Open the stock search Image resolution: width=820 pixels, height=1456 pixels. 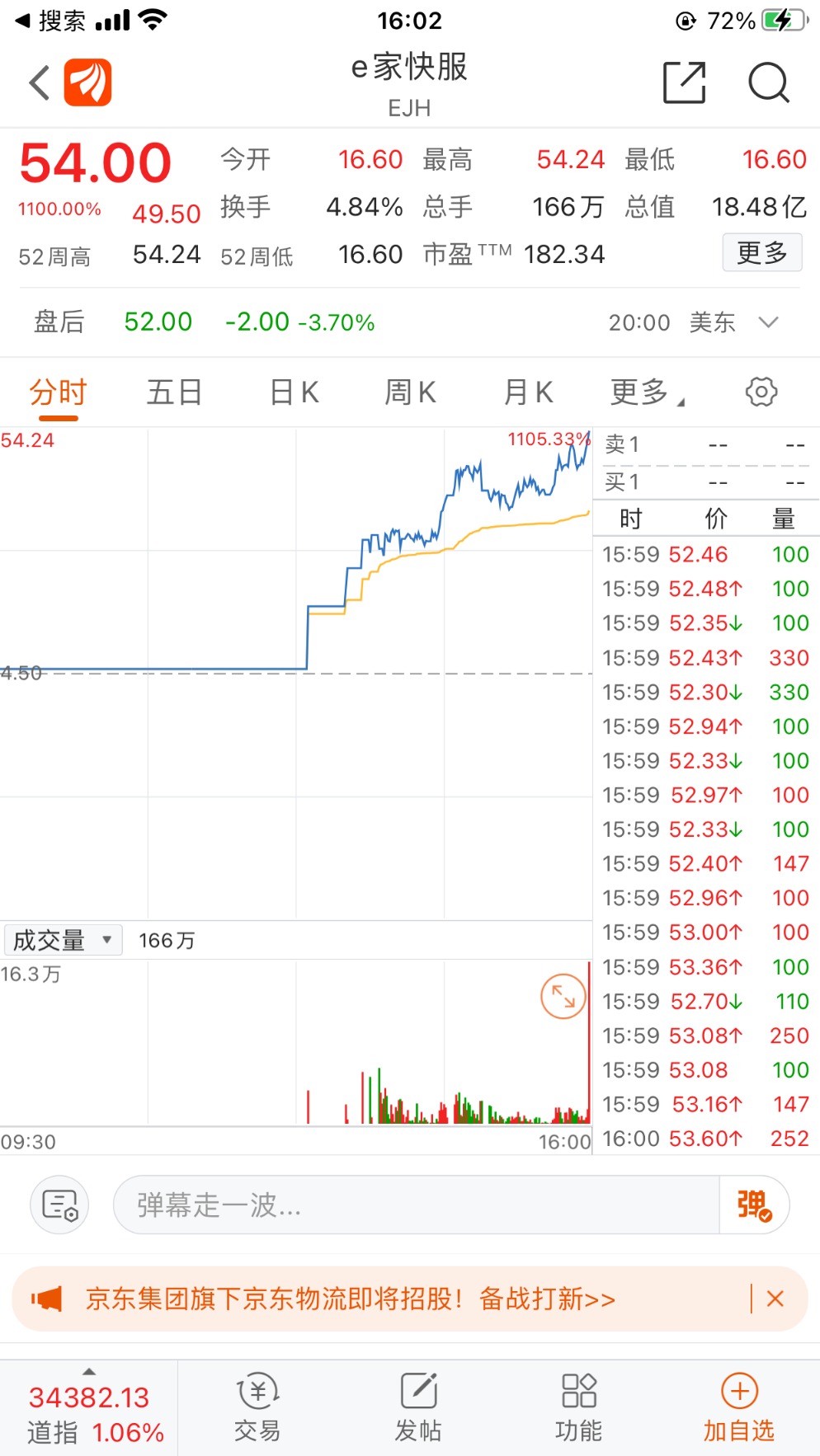(x=768, y=82)
